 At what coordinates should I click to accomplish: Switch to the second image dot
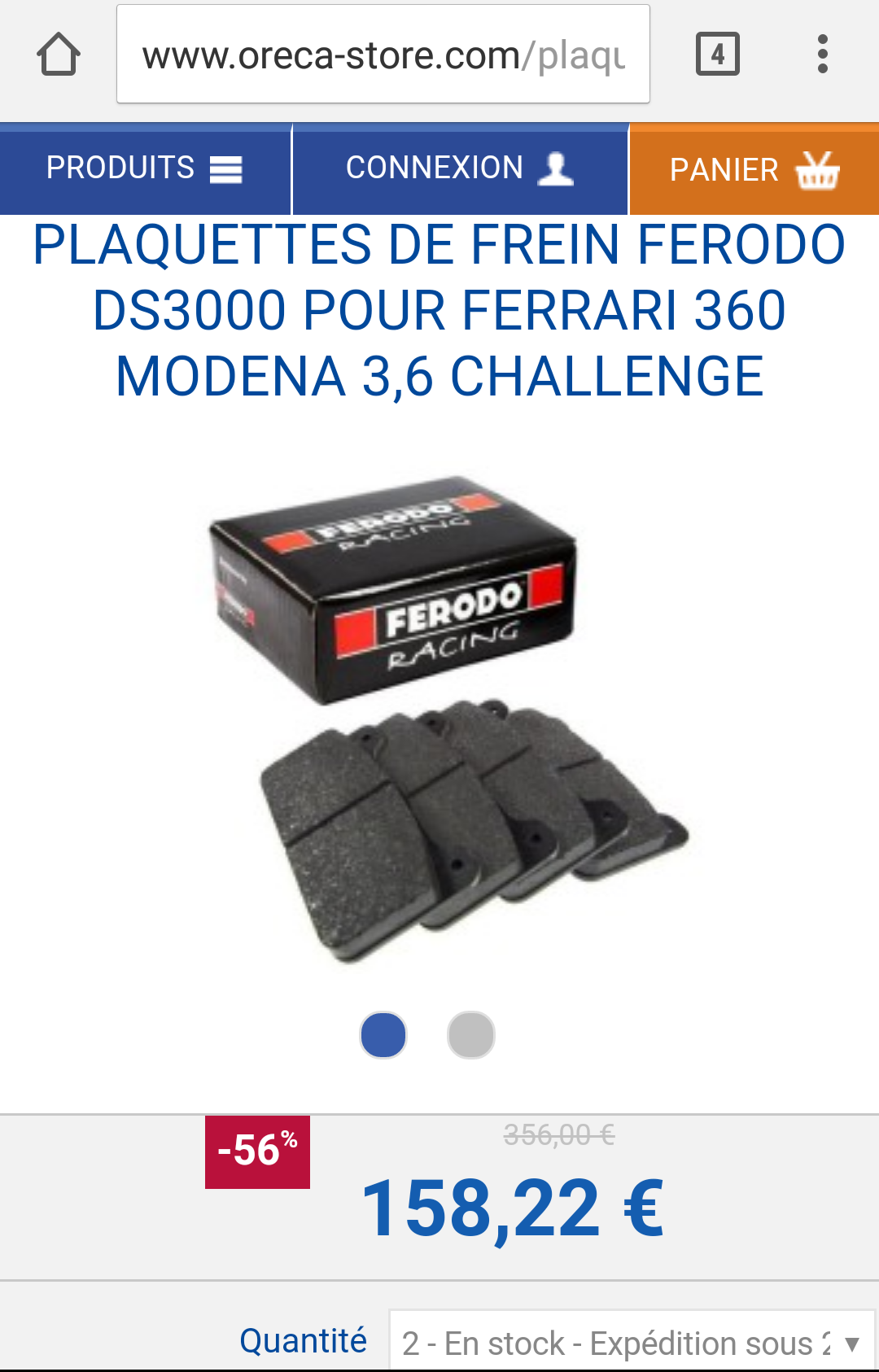tap(471, 1035)
